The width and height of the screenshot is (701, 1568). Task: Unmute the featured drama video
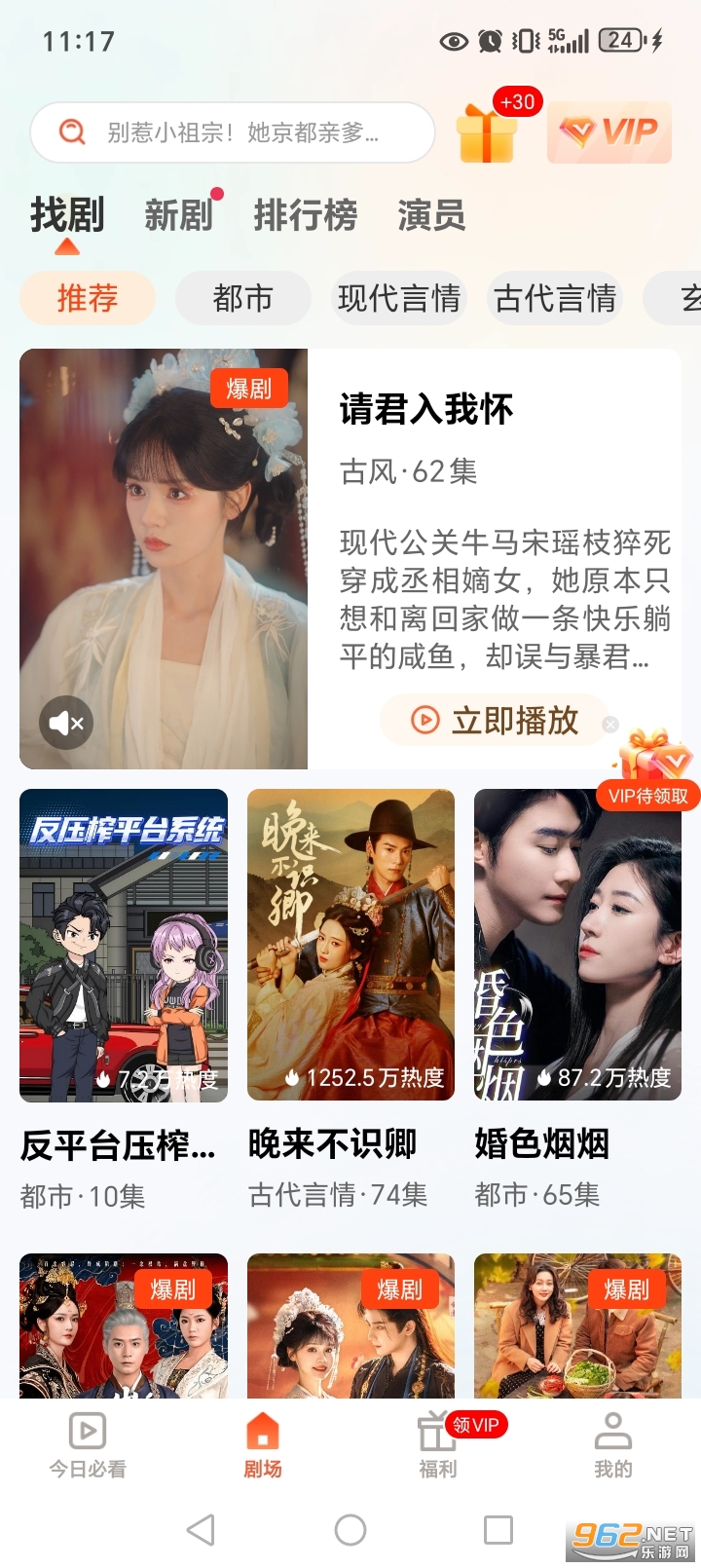(65, 723)
